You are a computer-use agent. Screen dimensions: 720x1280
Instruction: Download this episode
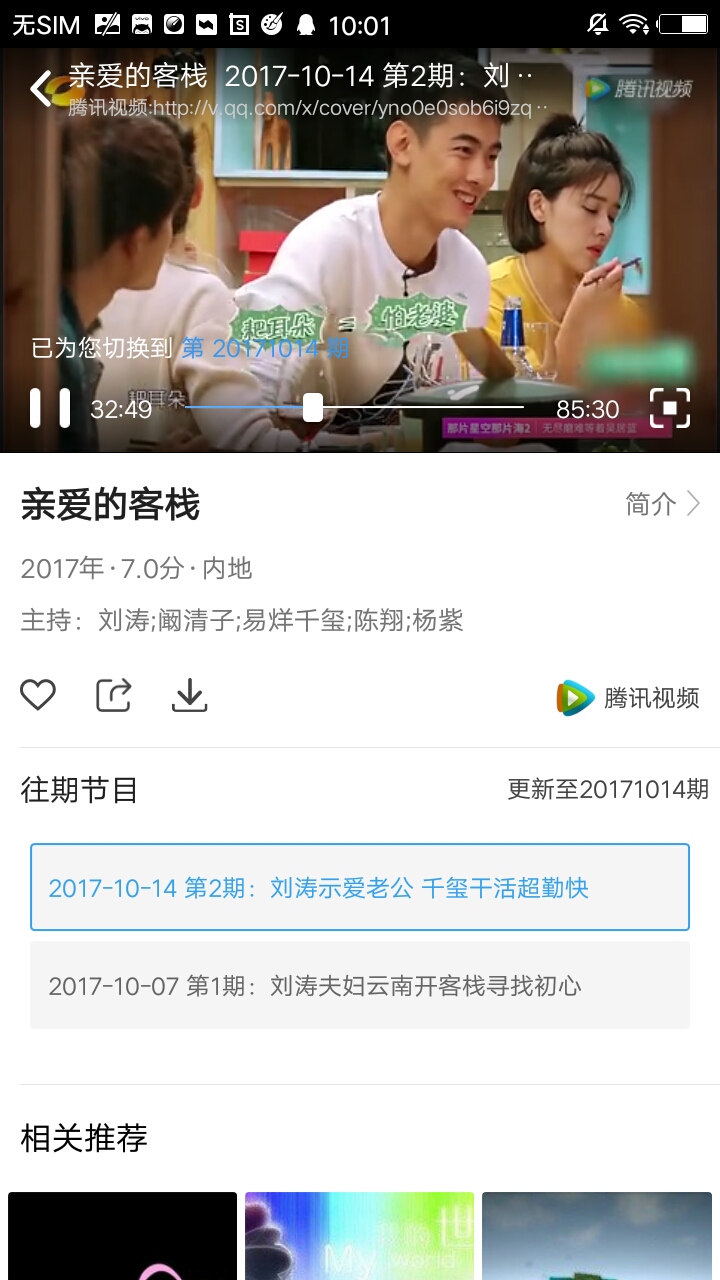189,695
